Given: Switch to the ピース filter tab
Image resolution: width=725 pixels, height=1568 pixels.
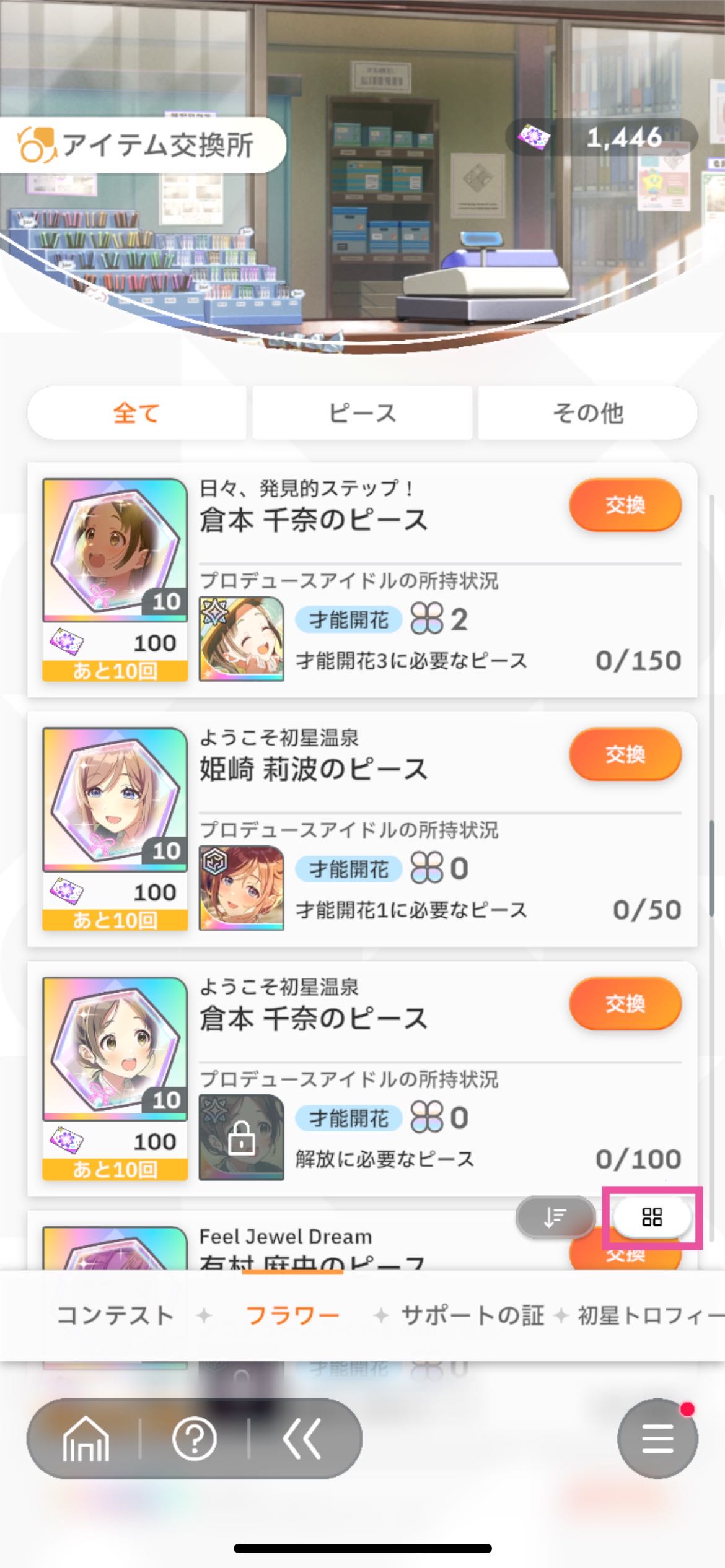Looking at the screenshot, I should coord(362,413).
